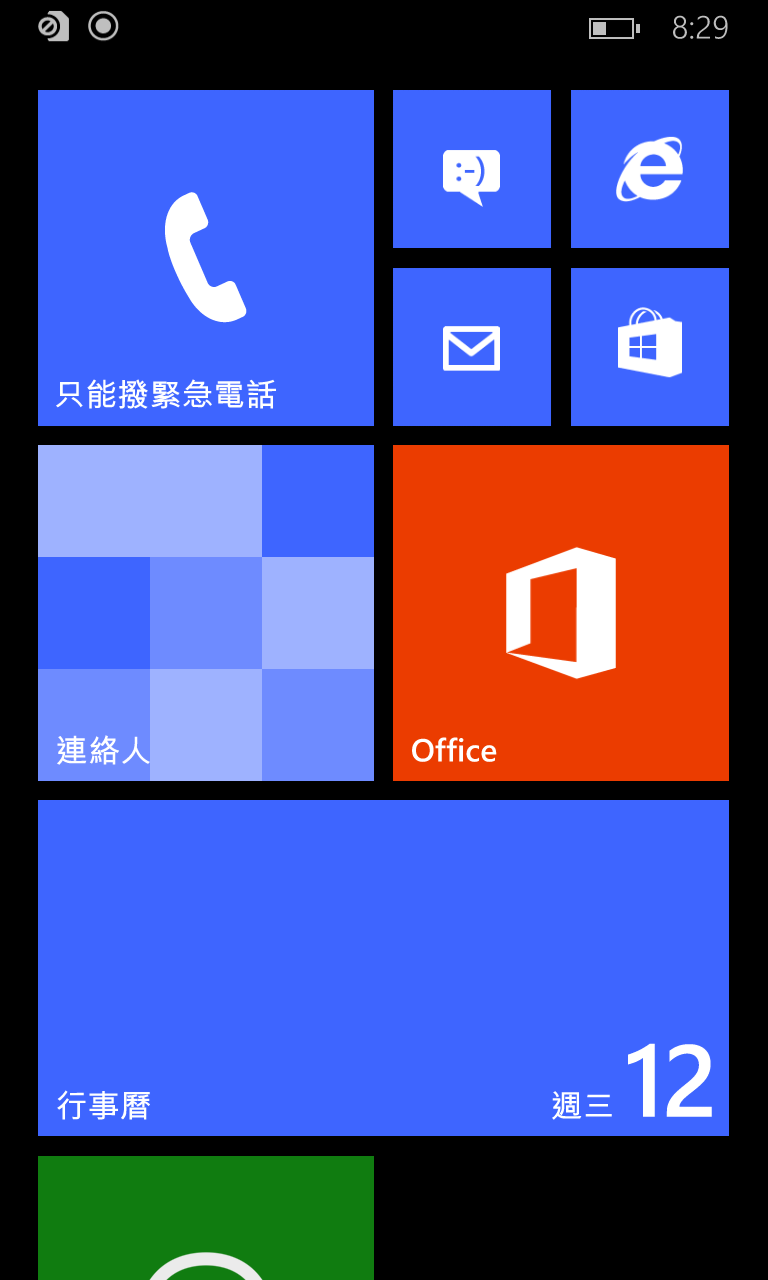
Task: Open the green tile at the bottom
Action: pyautogui.click(x=206, y=1218)
